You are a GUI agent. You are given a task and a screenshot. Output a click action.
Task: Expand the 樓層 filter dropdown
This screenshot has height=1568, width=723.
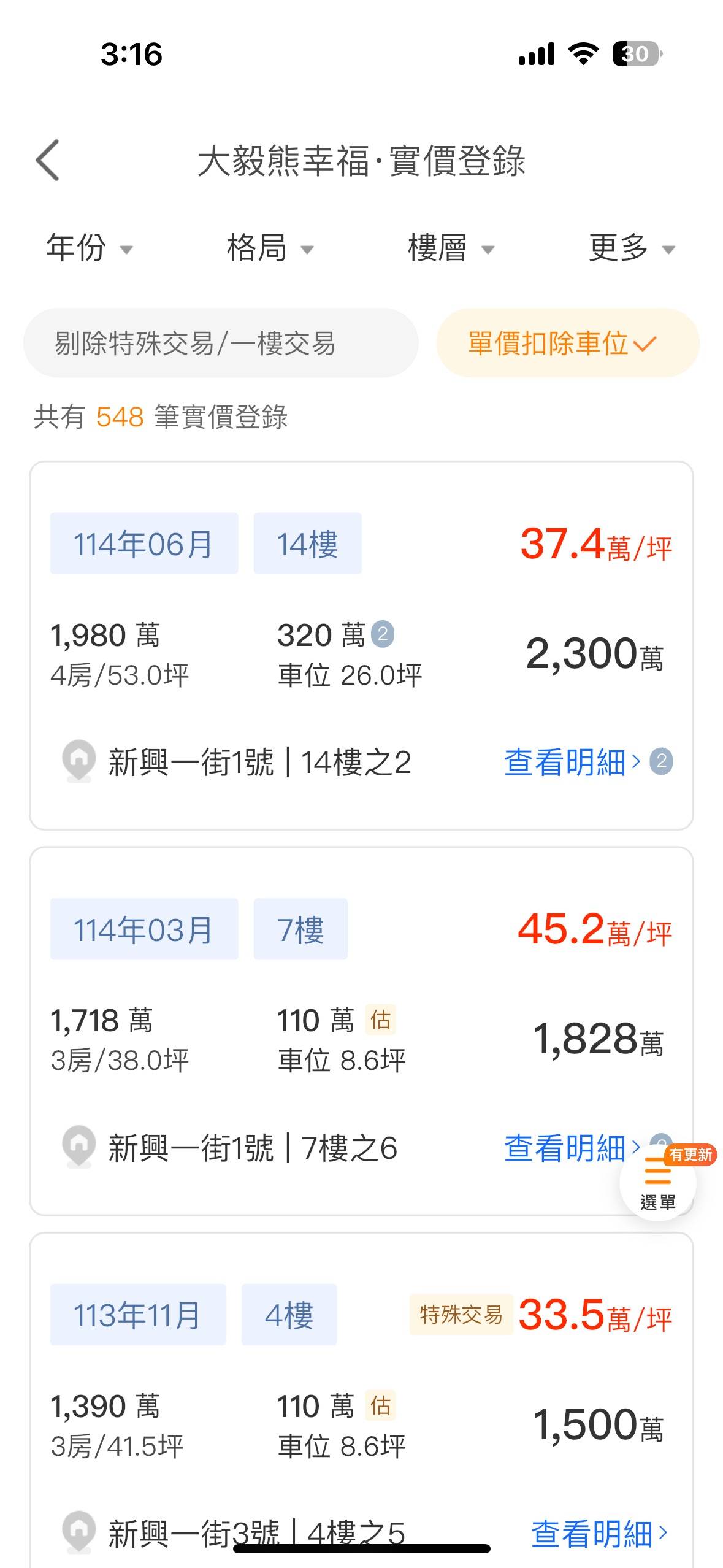(451, 248)
